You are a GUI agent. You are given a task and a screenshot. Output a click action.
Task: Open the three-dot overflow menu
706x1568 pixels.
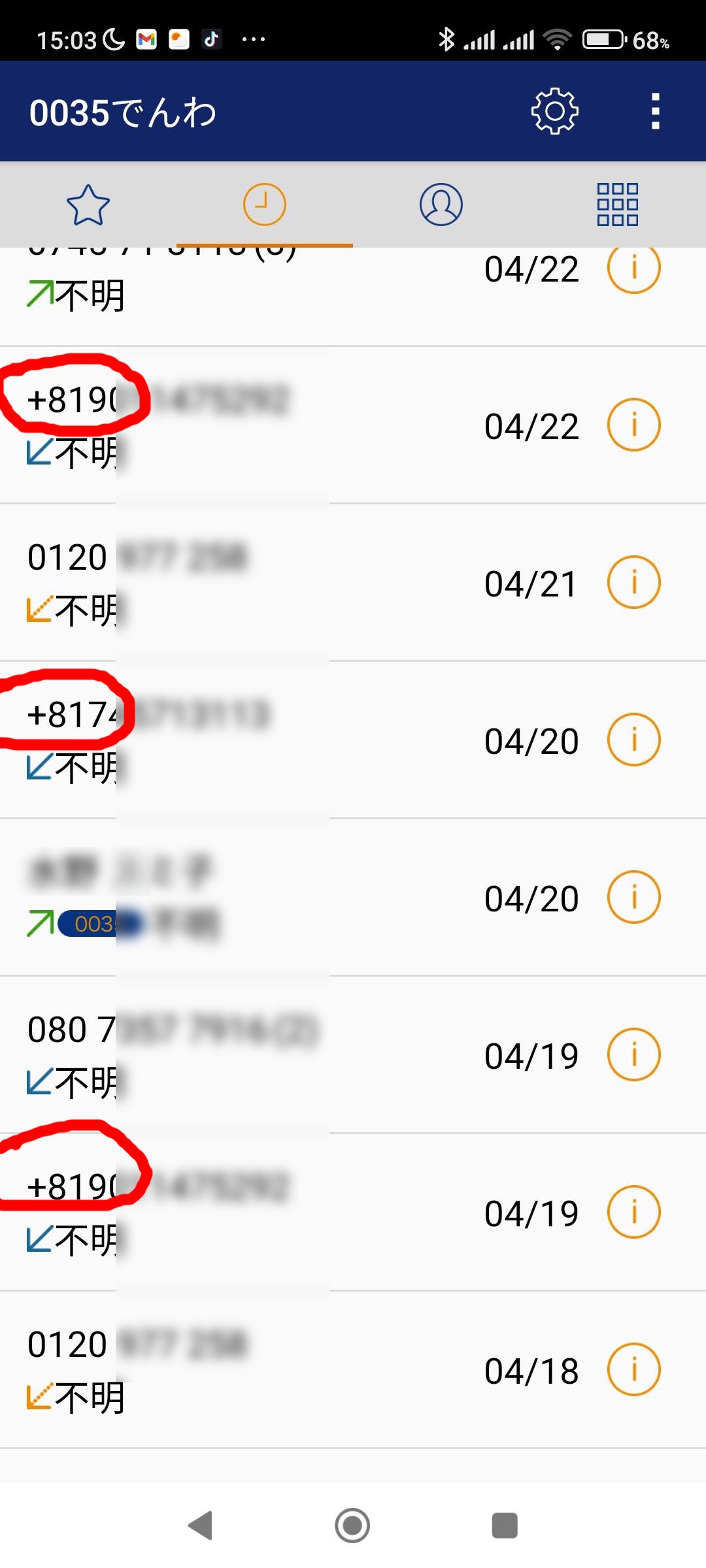coord(656,112)
